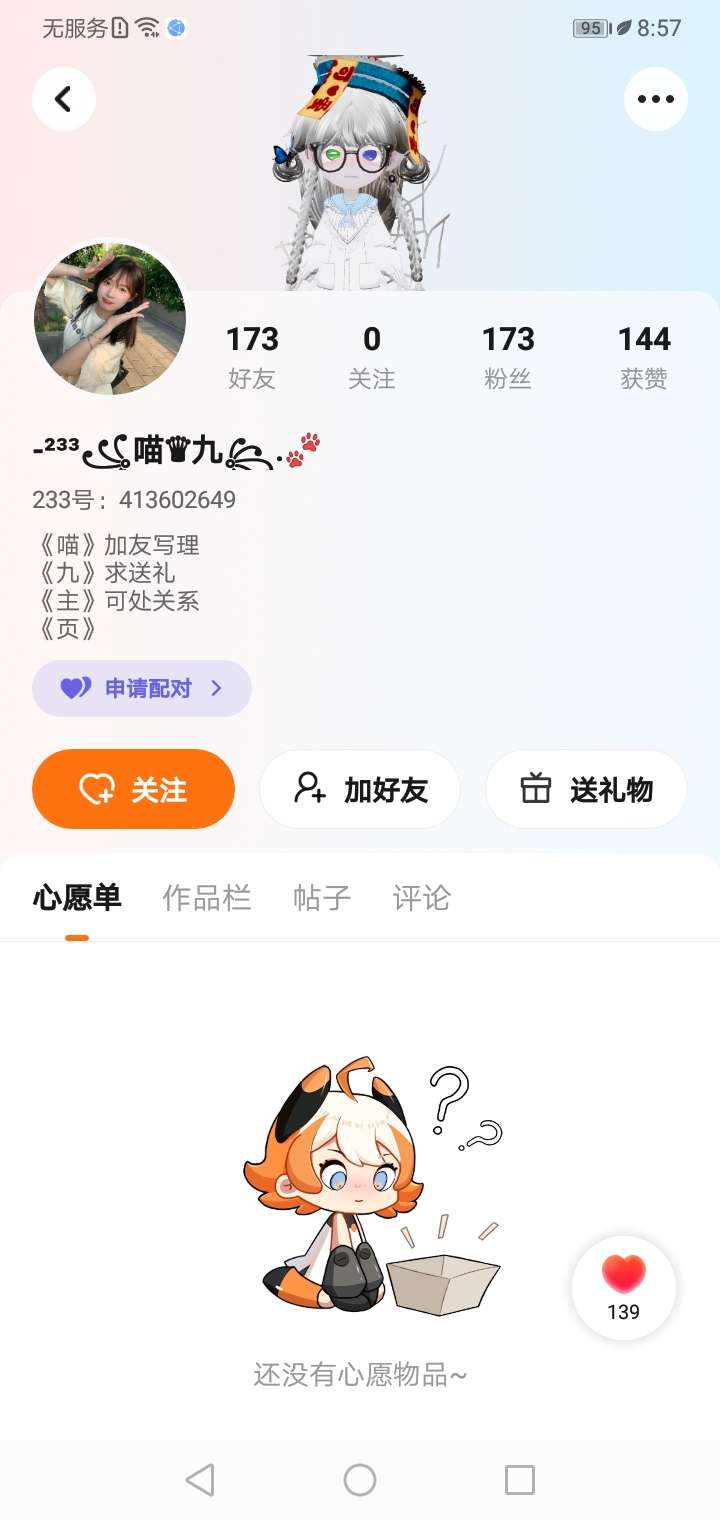Switch to the 评论 tab

coord(421,898)
